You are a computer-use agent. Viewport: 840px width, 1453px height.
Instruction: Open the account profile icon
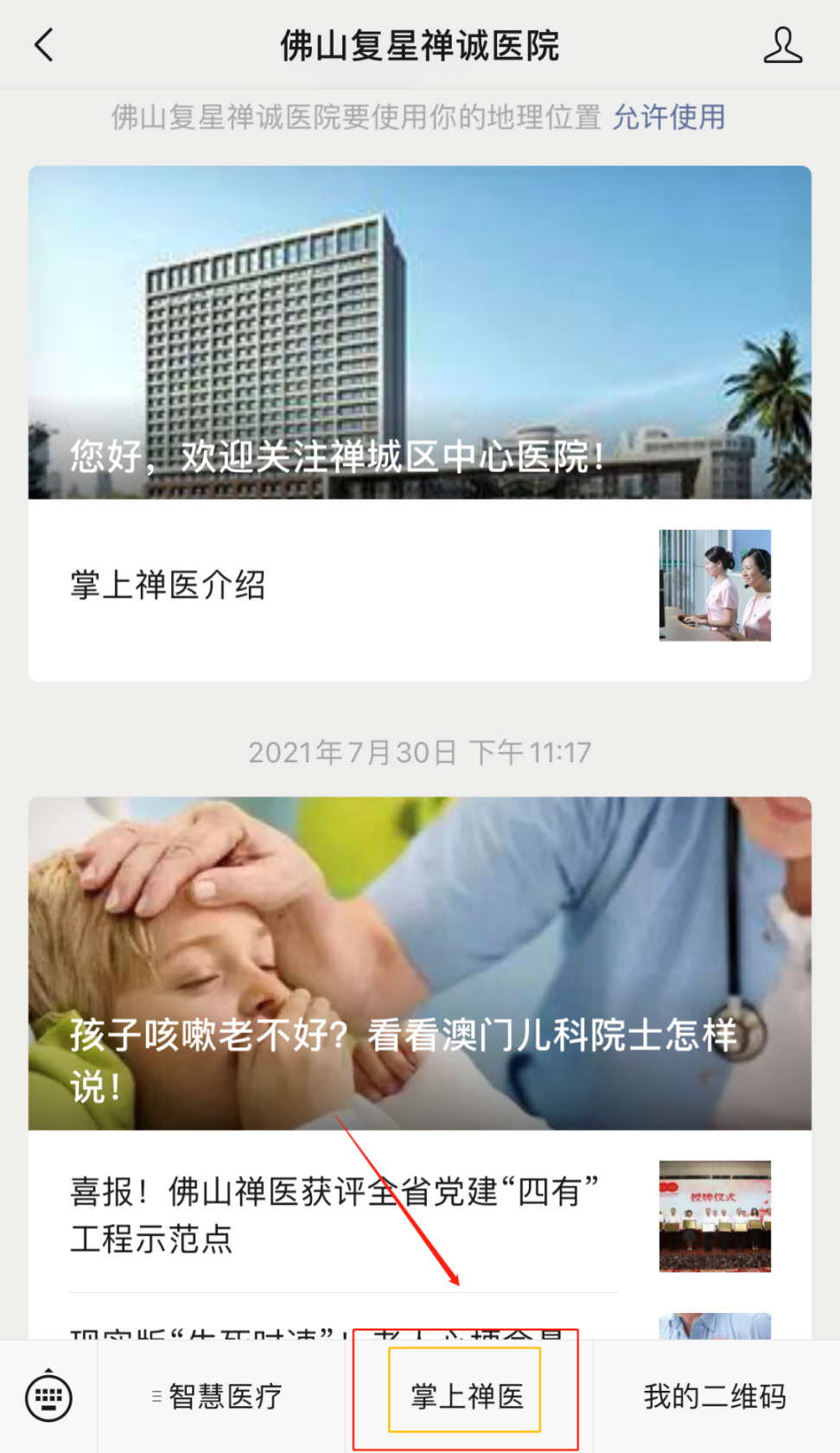click(x=782, y=45)
